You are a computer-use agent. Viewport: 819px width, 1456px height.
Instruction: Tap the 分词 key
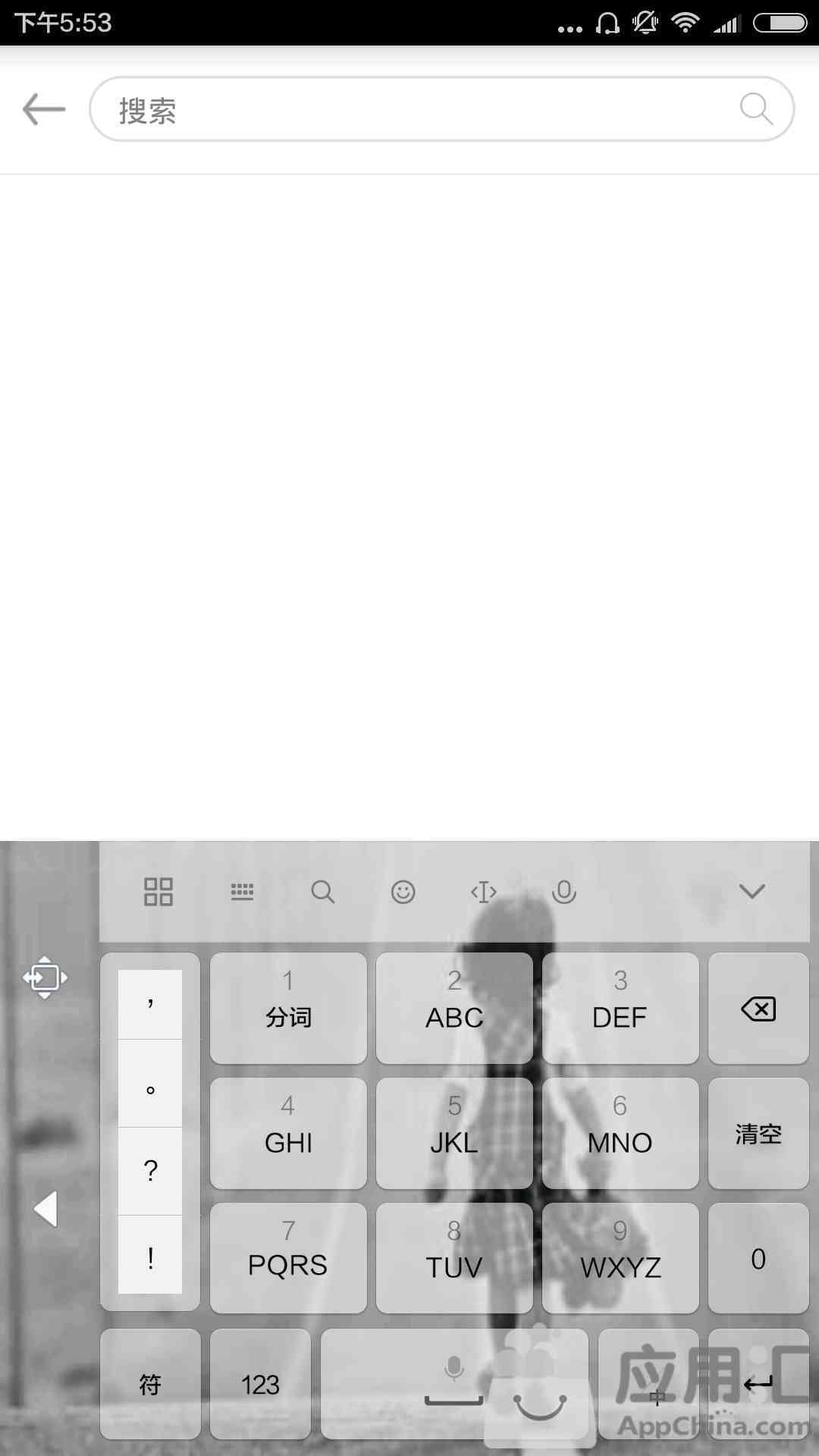[x=288, y=1009]
